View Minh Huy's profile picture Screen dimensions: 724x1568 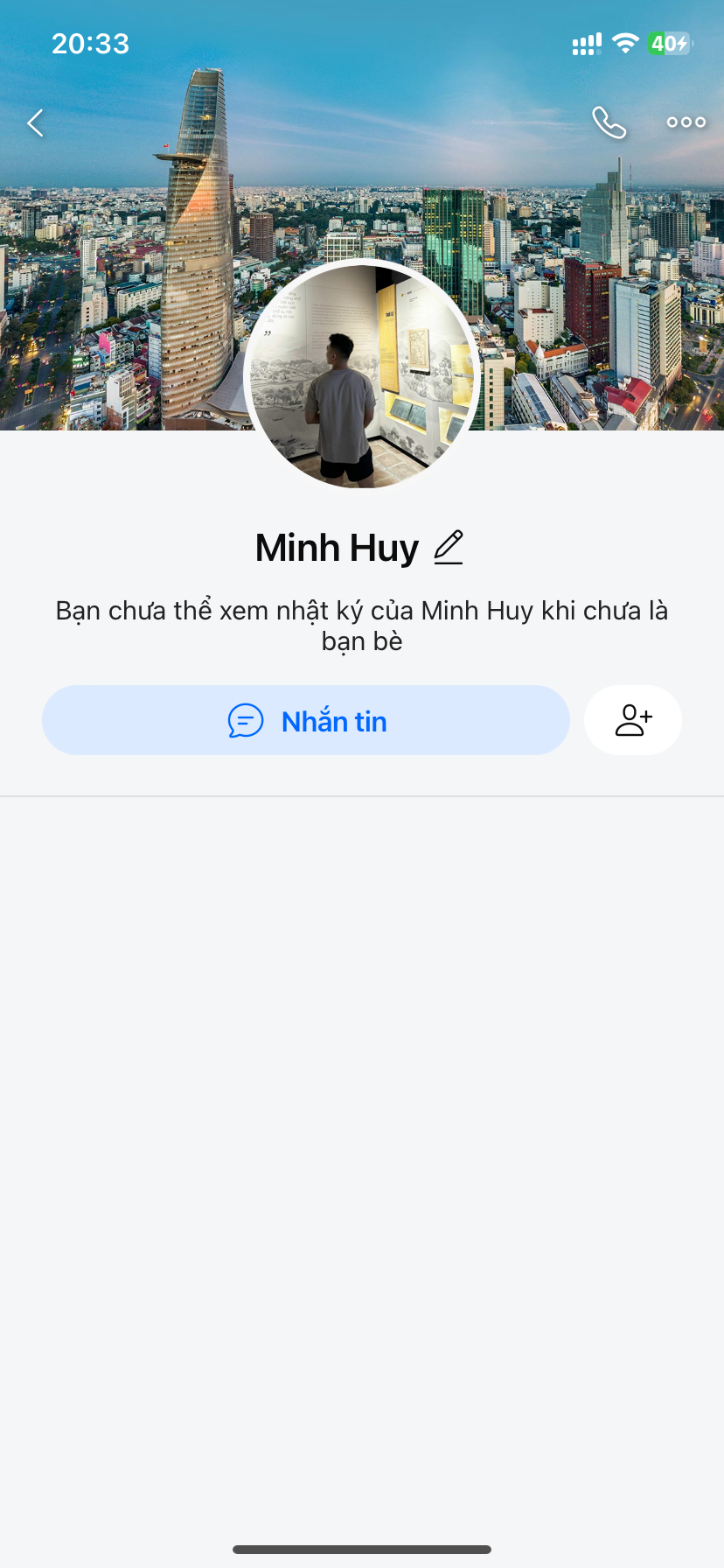362,374
